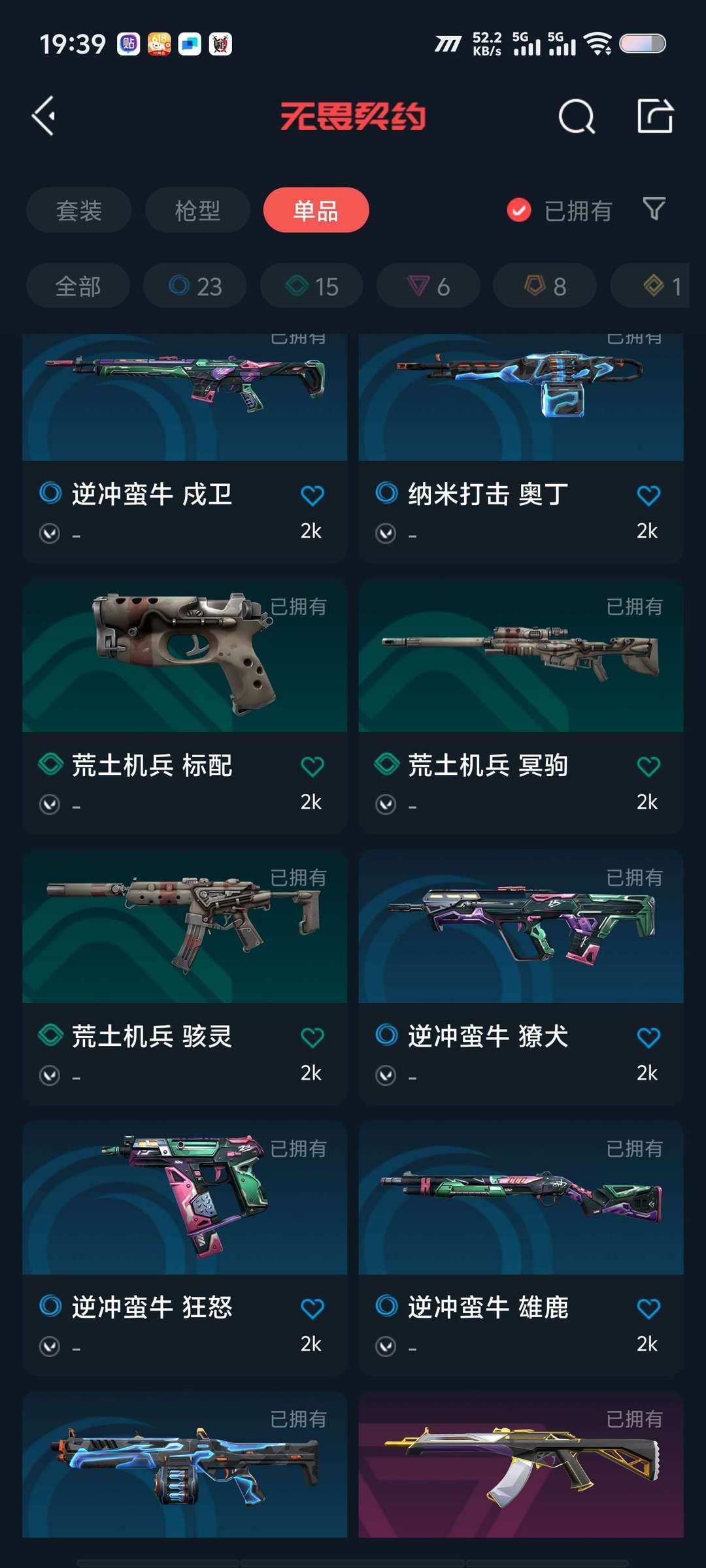Open the funnel filter options
Image resolution: width=706 pixels, height=1568 pixels.
[654, 209]
